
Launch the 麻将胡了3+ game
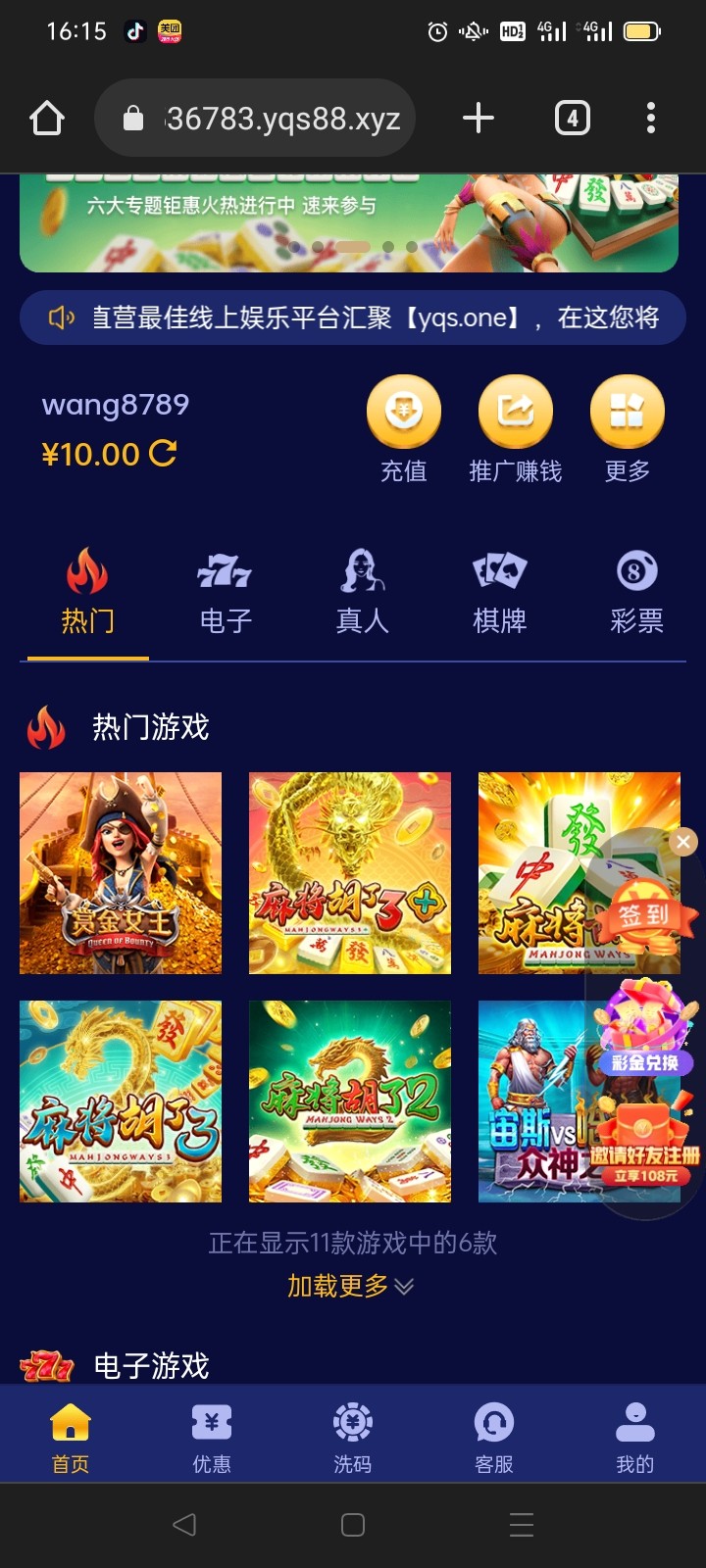pos(350,872)
